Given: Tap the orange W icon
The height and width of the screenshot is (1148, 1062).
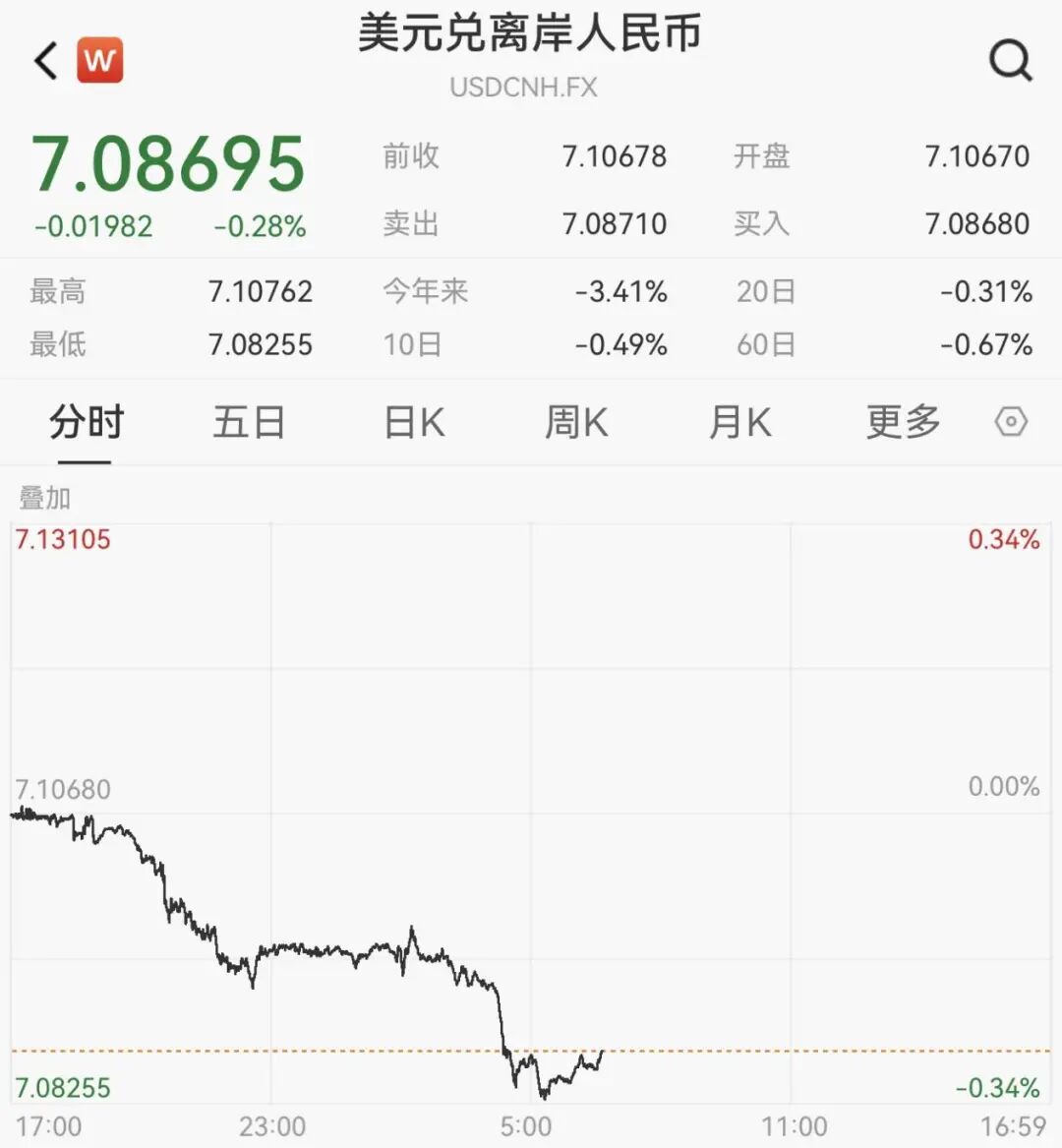Looking at the screenshot, I should click(x=99, y=61).
